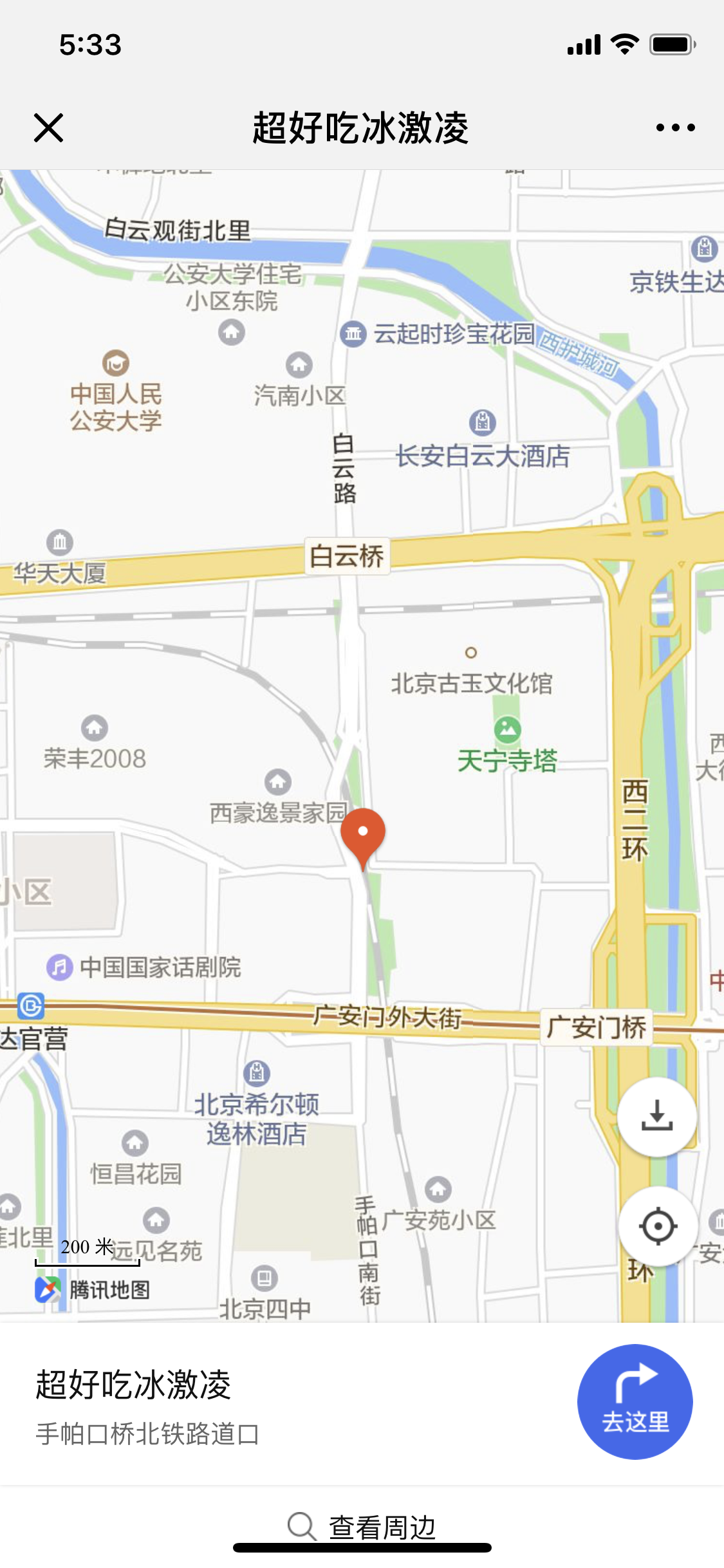Tap 去这里 to start navigation
Image resolution: width=724 pixels, height=1568 pixels.
tap(635, 1401)
